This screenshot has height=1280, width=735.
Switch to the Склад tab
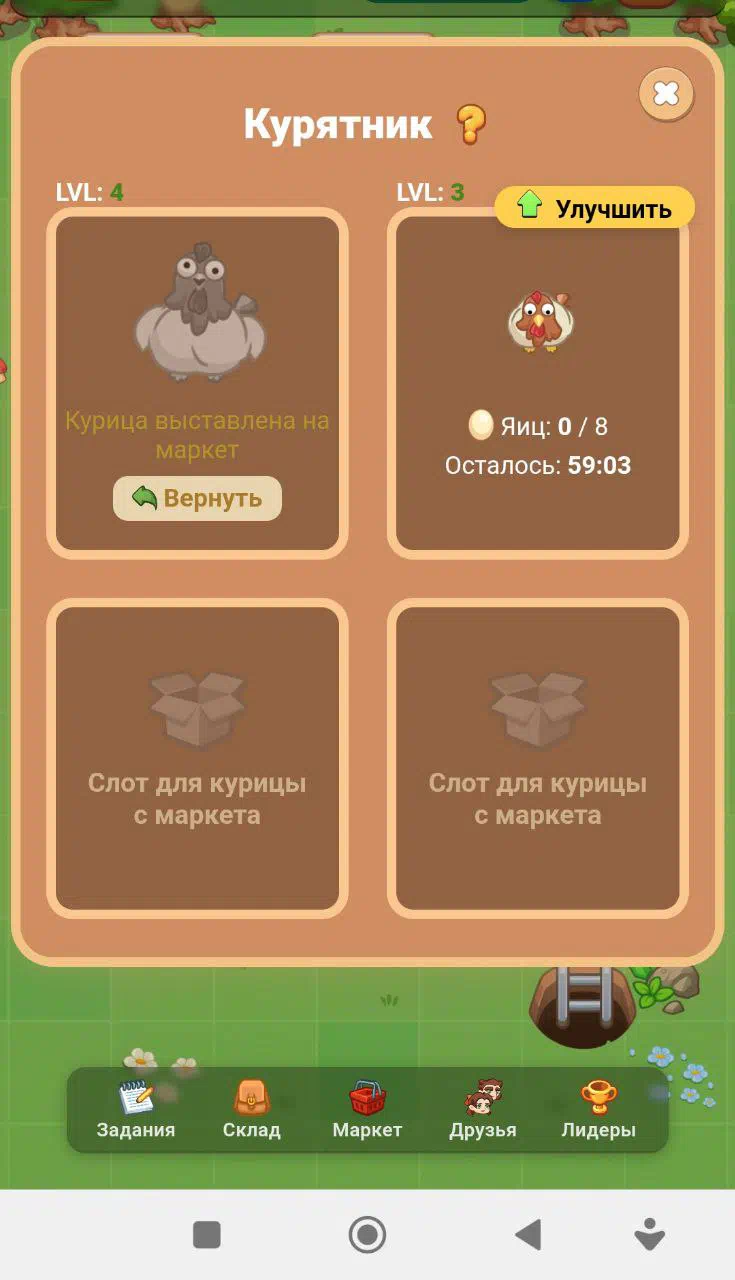point(252,1110)
